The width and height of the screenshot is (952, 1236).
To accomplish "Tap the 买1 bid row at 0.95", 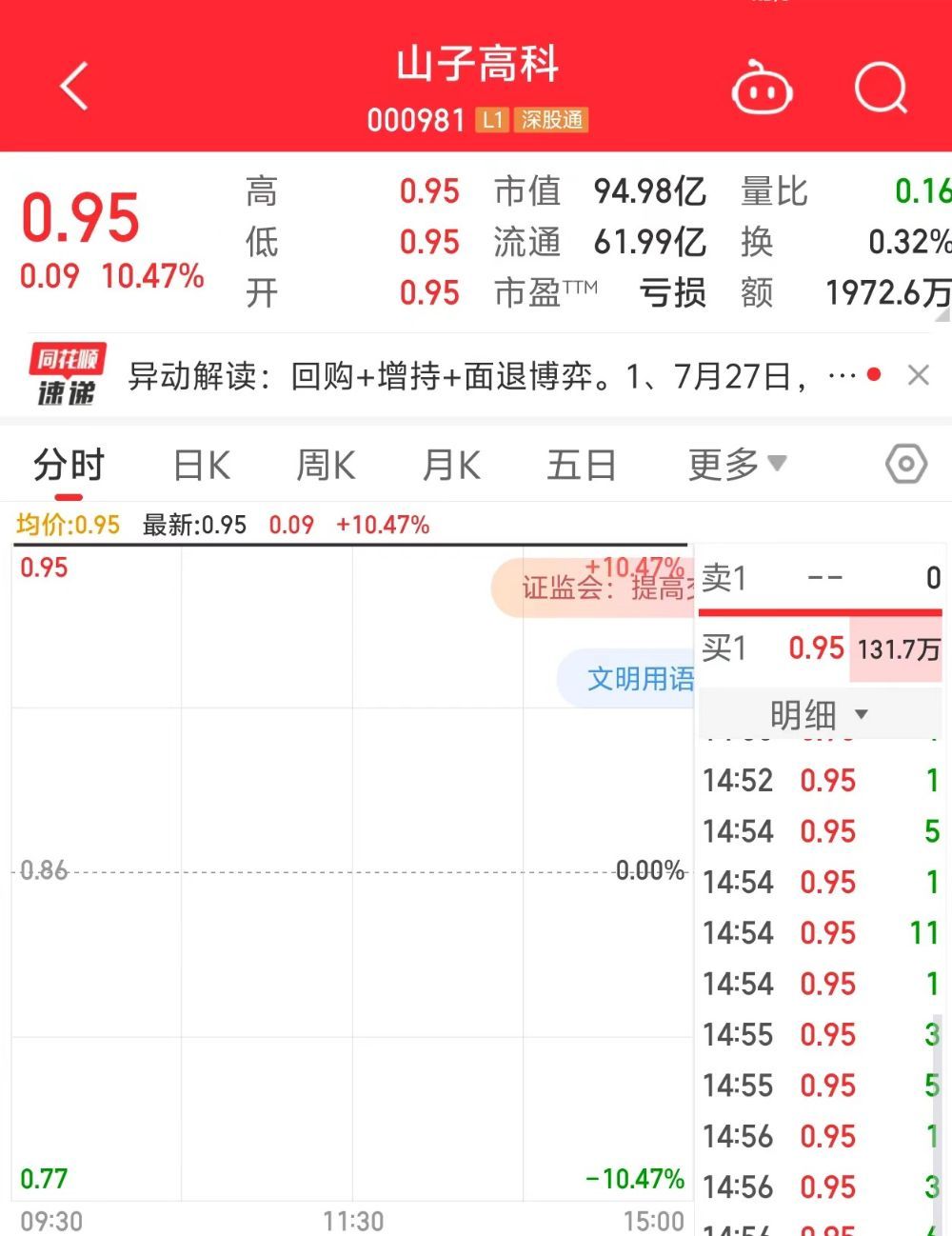I will 821,649.
